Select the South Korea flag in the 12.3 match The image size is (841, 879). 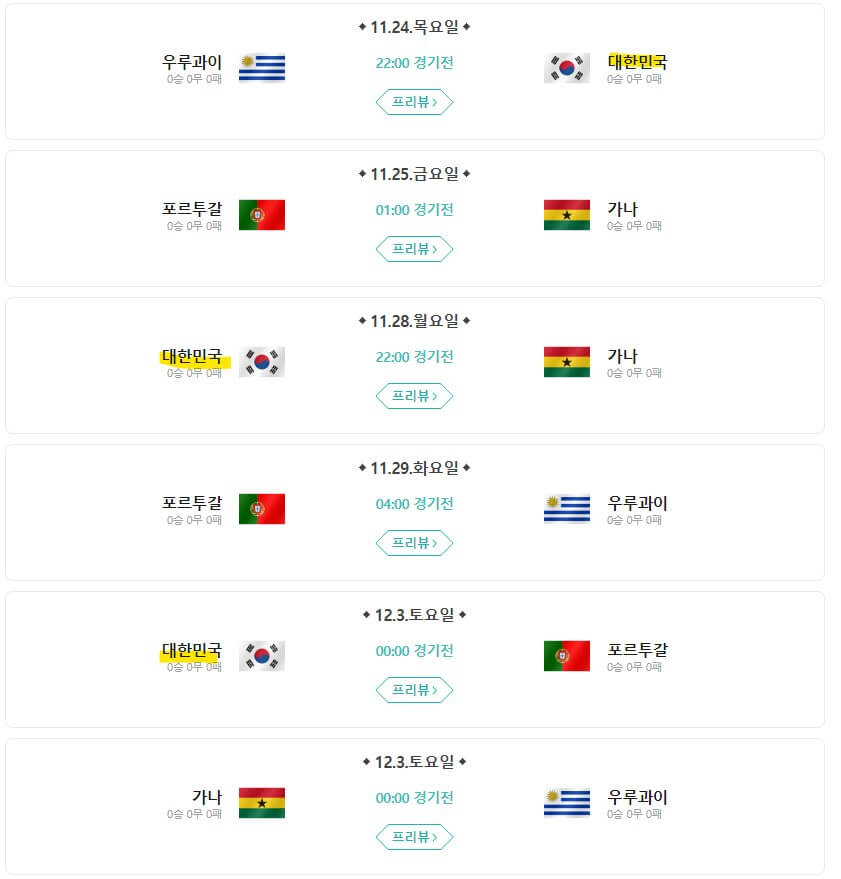click(x=261, y=655)
